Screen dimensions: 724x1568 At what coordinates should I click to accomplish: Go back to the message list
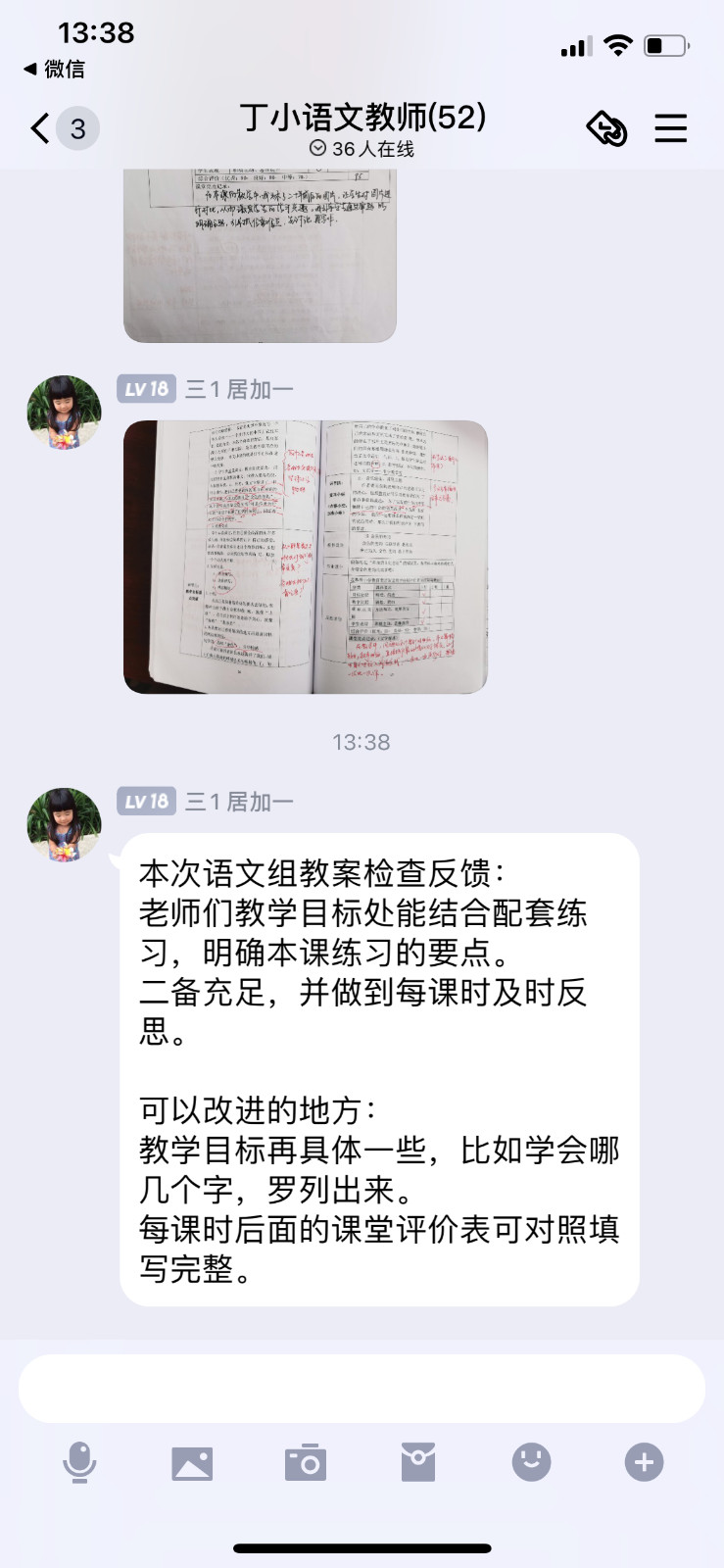click(x=41, y=128)
